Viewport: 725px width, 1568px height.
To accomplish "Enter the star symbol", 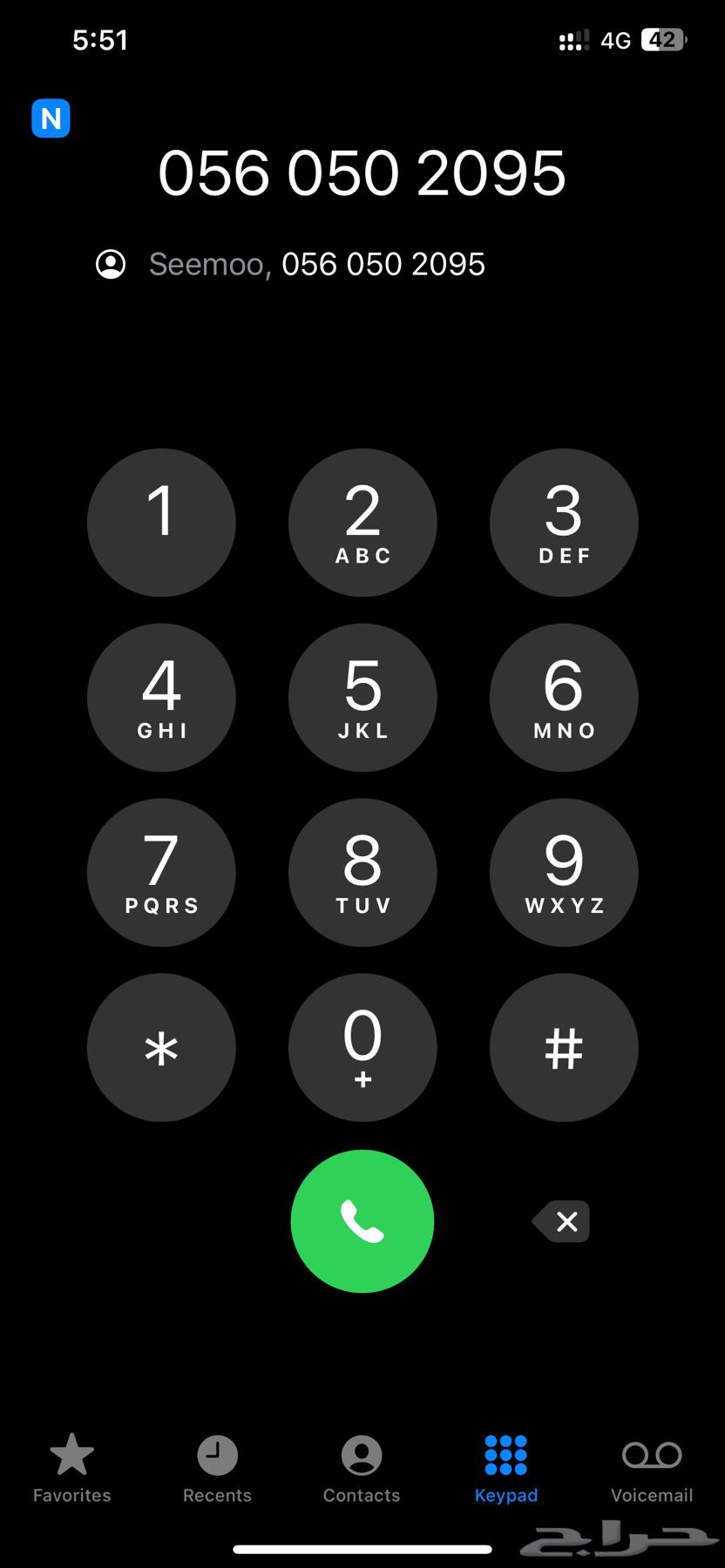I will (x=161, y=1047).
